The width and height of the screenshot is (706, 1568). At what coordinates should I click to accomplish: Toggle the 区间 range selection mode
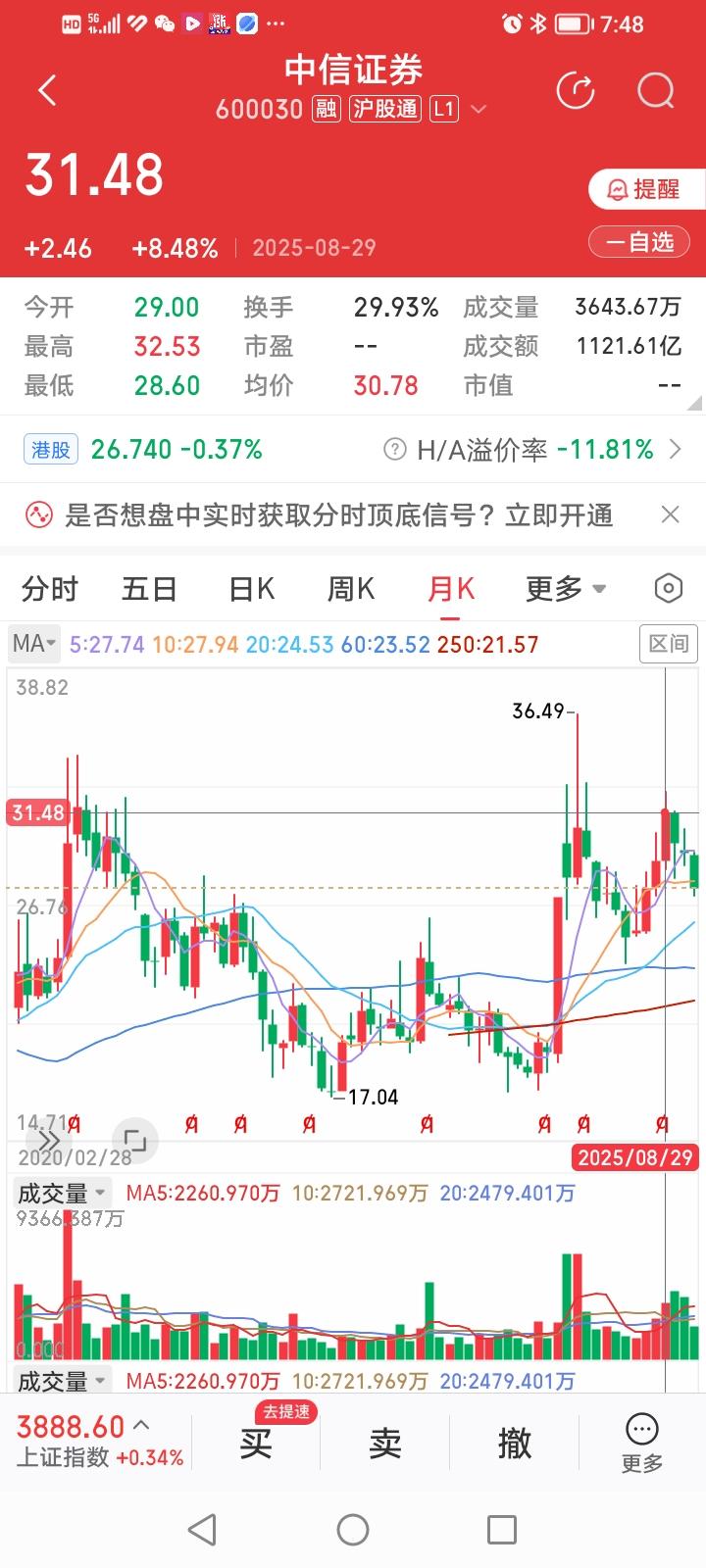coord(668,644)
